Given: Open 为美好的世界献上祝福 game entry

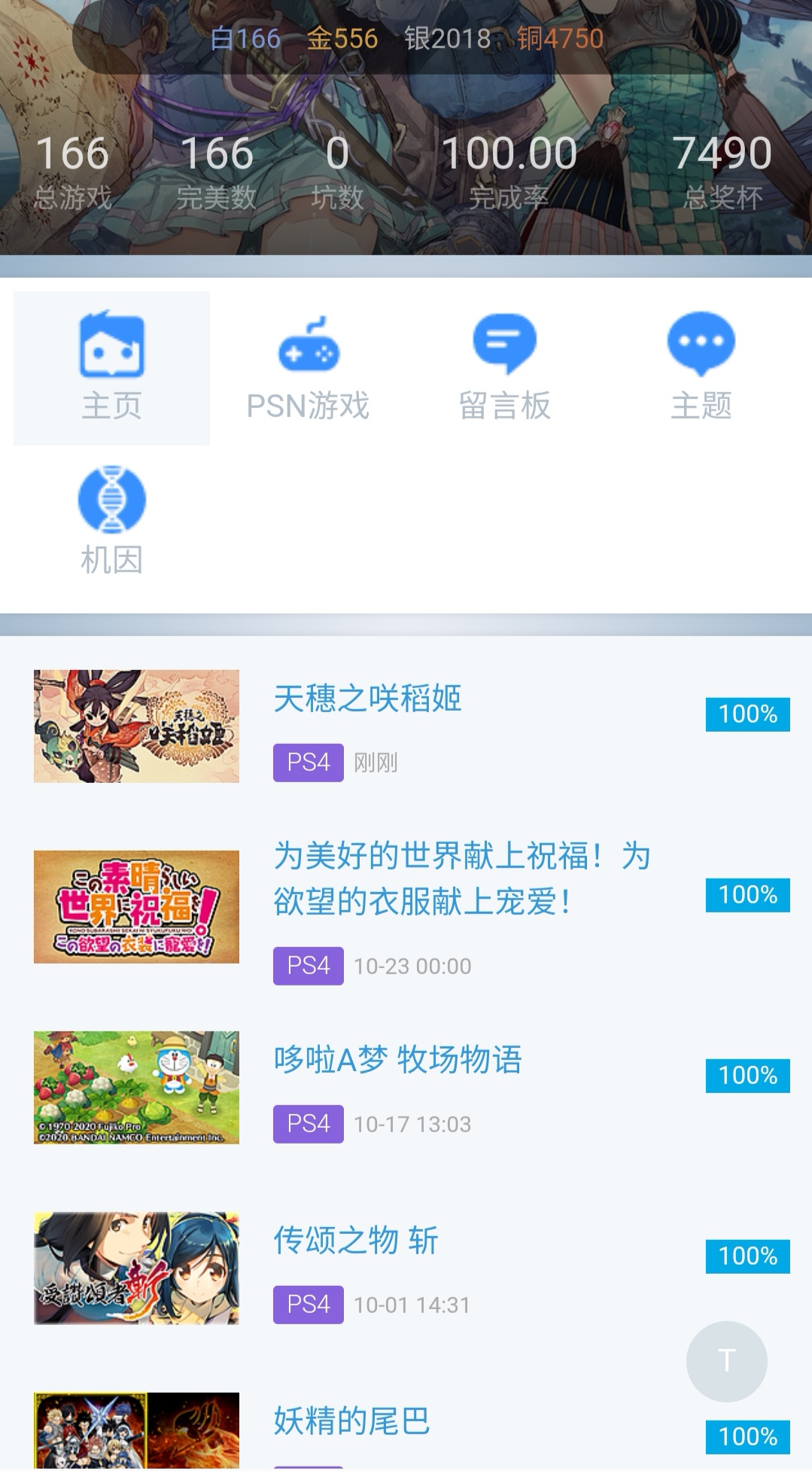Looking at the screenshot, I should (x=461, y=878).
